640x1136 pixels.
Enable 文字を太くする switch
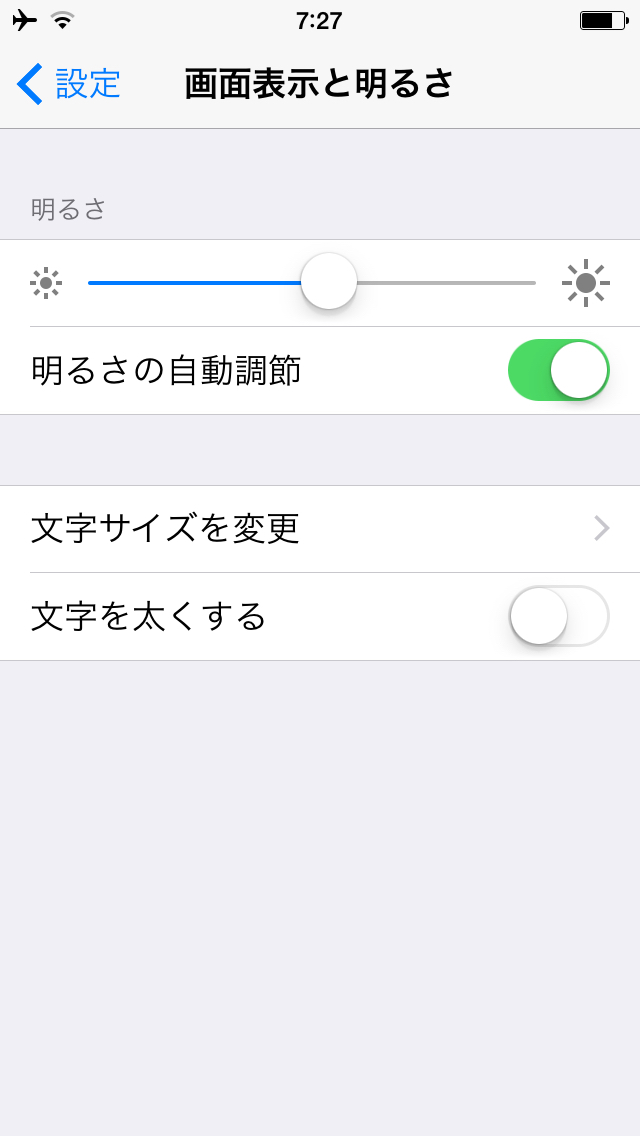click(x=559, y=616)
